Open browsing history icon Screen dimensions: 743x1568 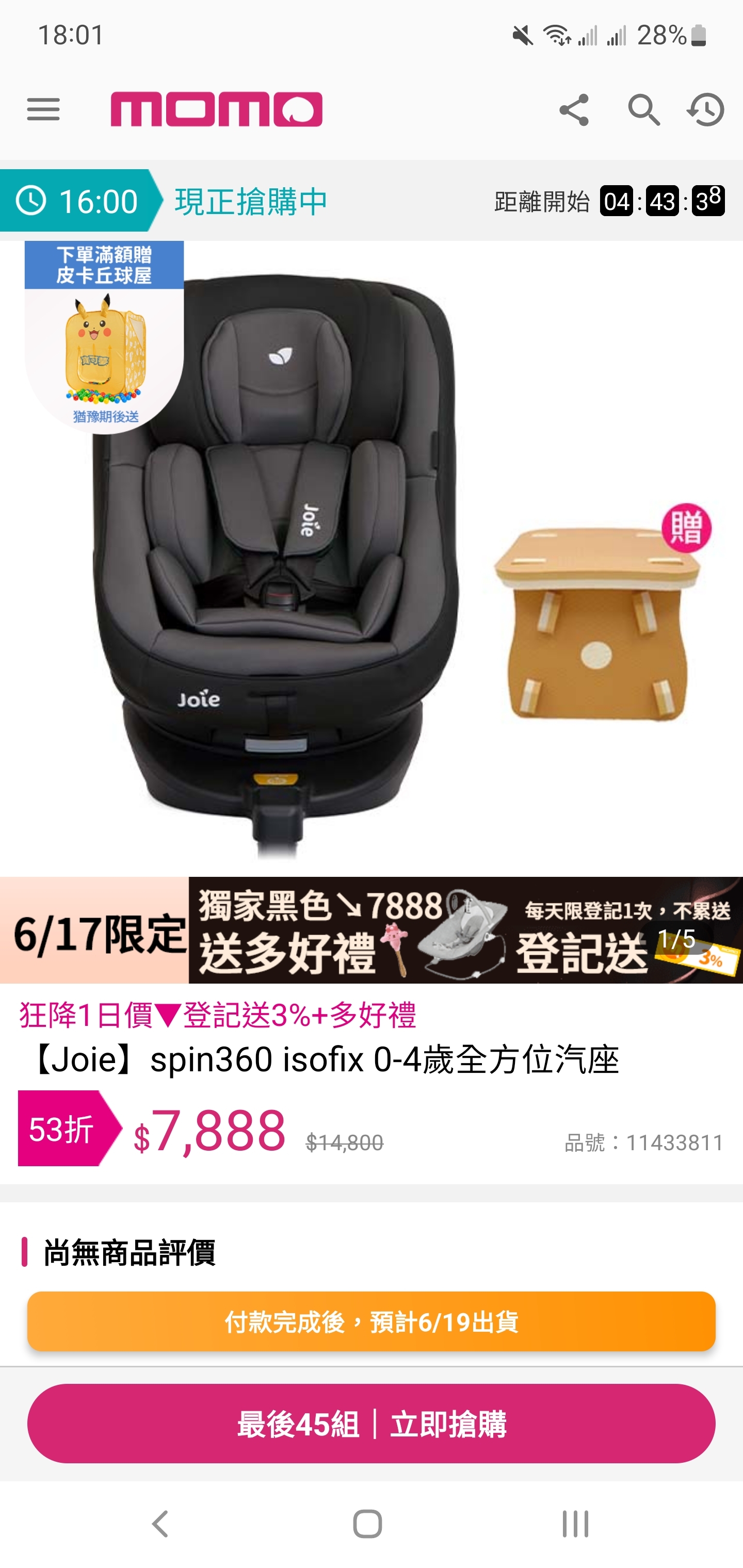pos(706,109)
